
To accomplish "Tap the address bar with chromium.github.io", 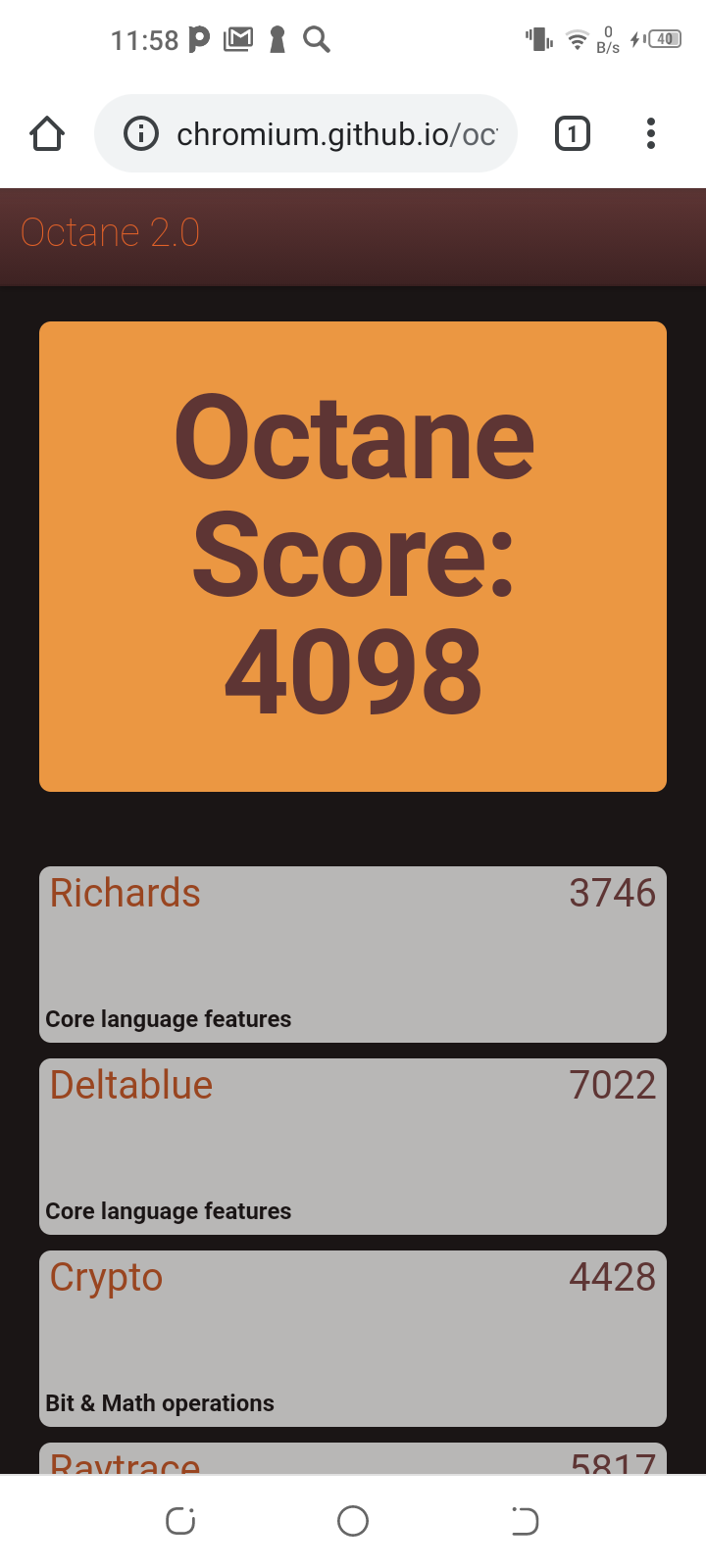I will coord(333,133).
